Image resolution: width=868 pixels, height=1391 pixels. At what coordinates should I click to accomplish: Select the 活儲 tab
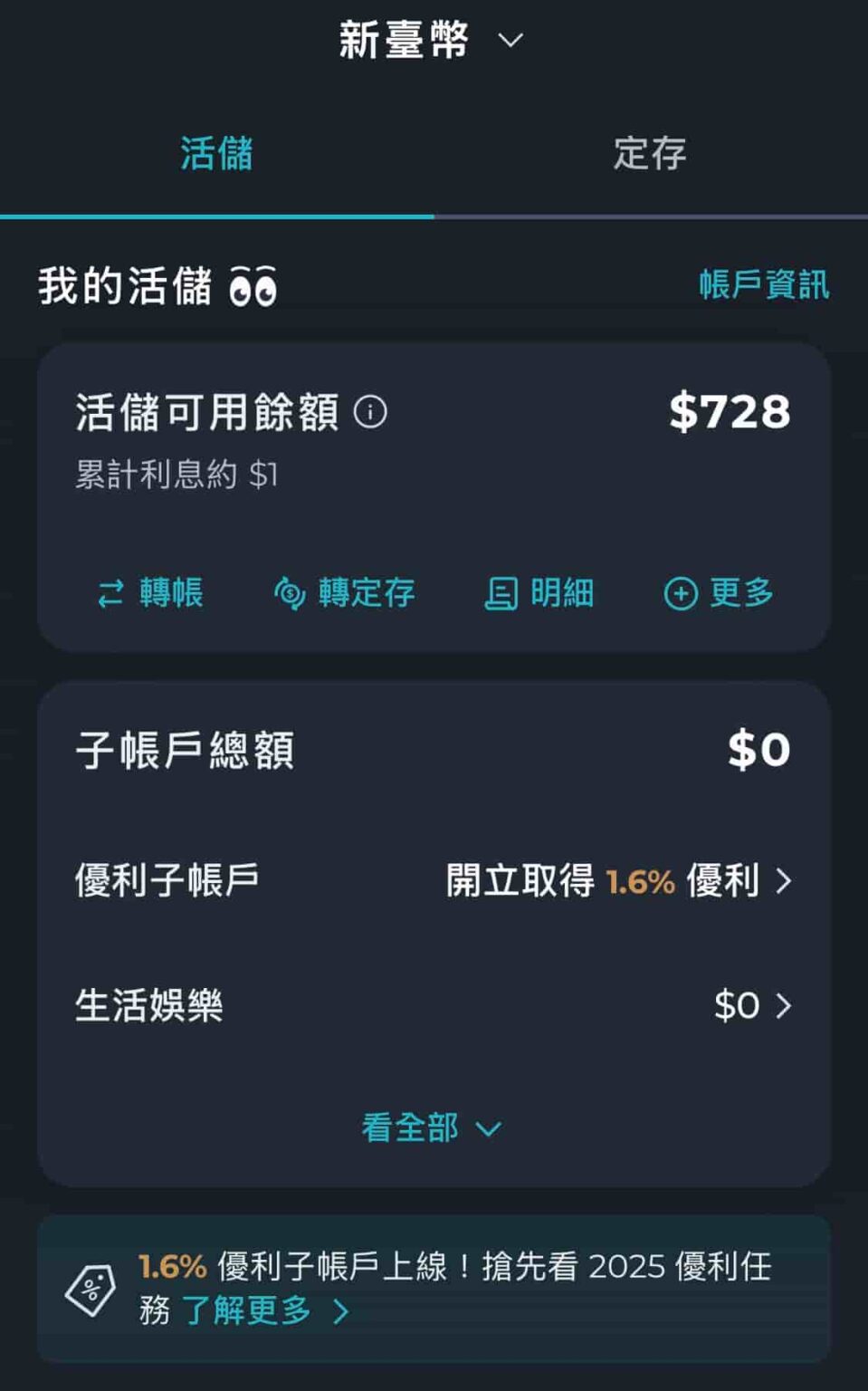coord(216,154)
